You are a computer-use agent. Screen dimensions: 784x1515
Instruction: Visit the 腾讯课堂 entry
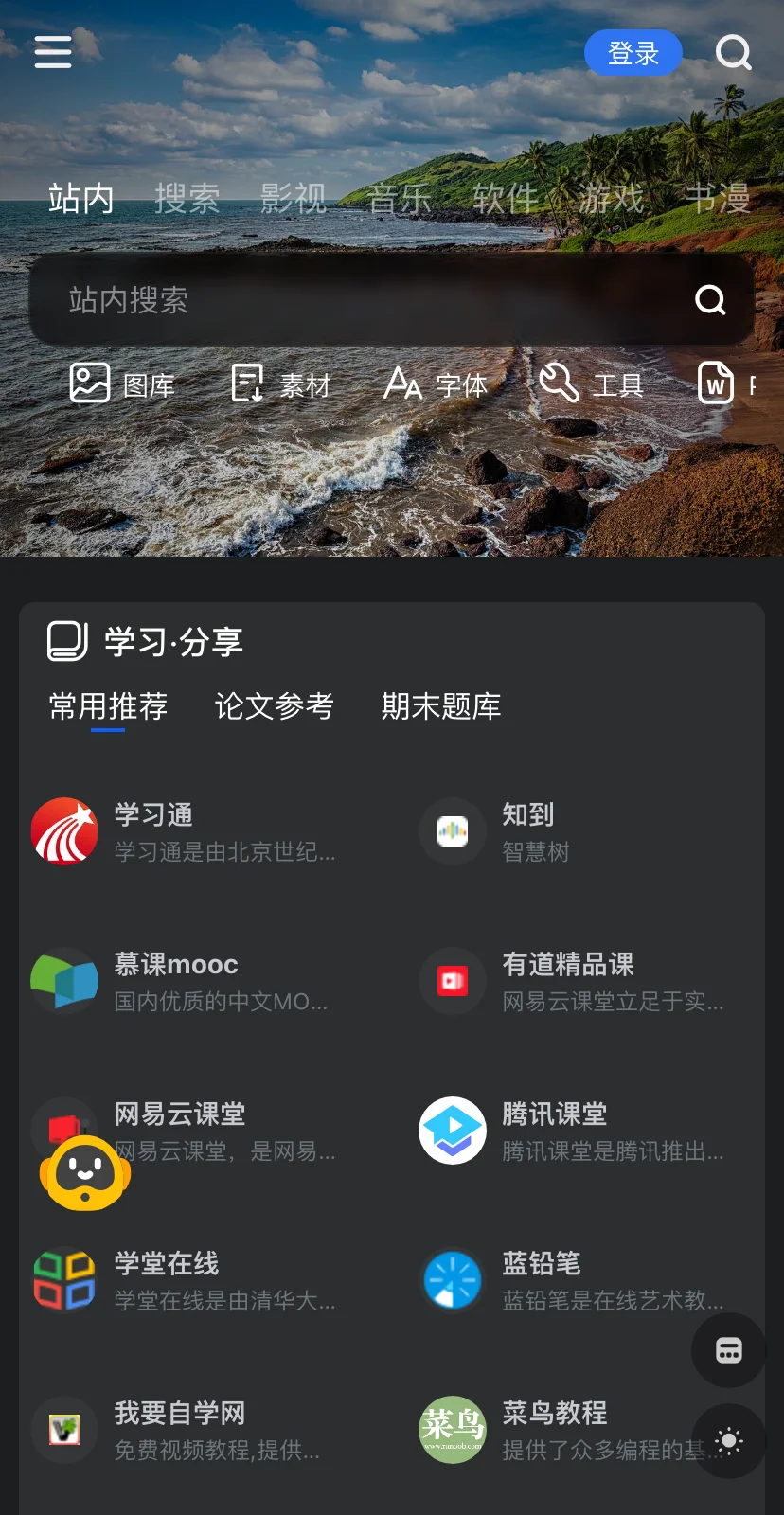[573, 1131]
